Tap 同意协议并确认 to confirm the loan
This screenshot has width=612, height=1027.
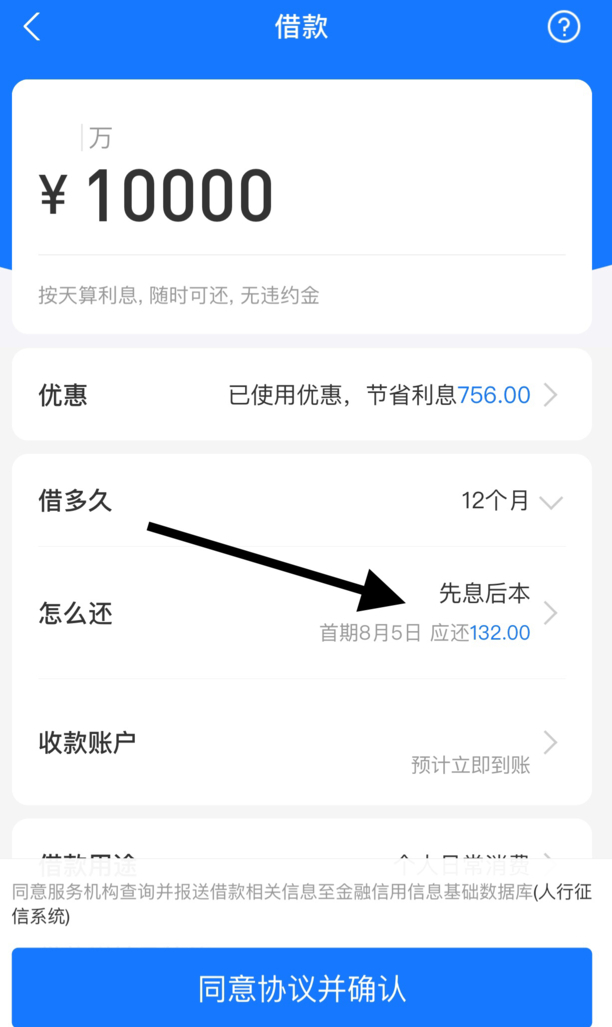tap(302, 988)
